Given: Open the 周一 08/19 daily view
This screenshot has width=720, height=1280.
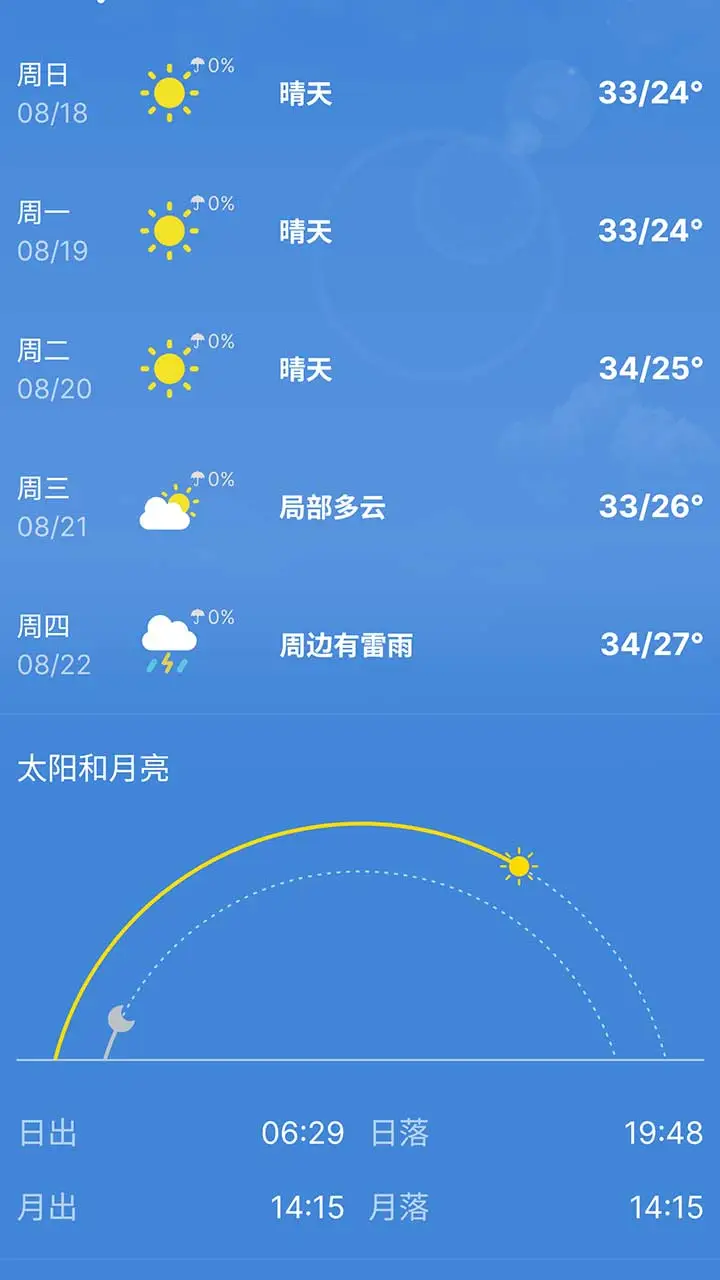Looking at the screenshot, I should pyautogui.click(x=360, y=231).
